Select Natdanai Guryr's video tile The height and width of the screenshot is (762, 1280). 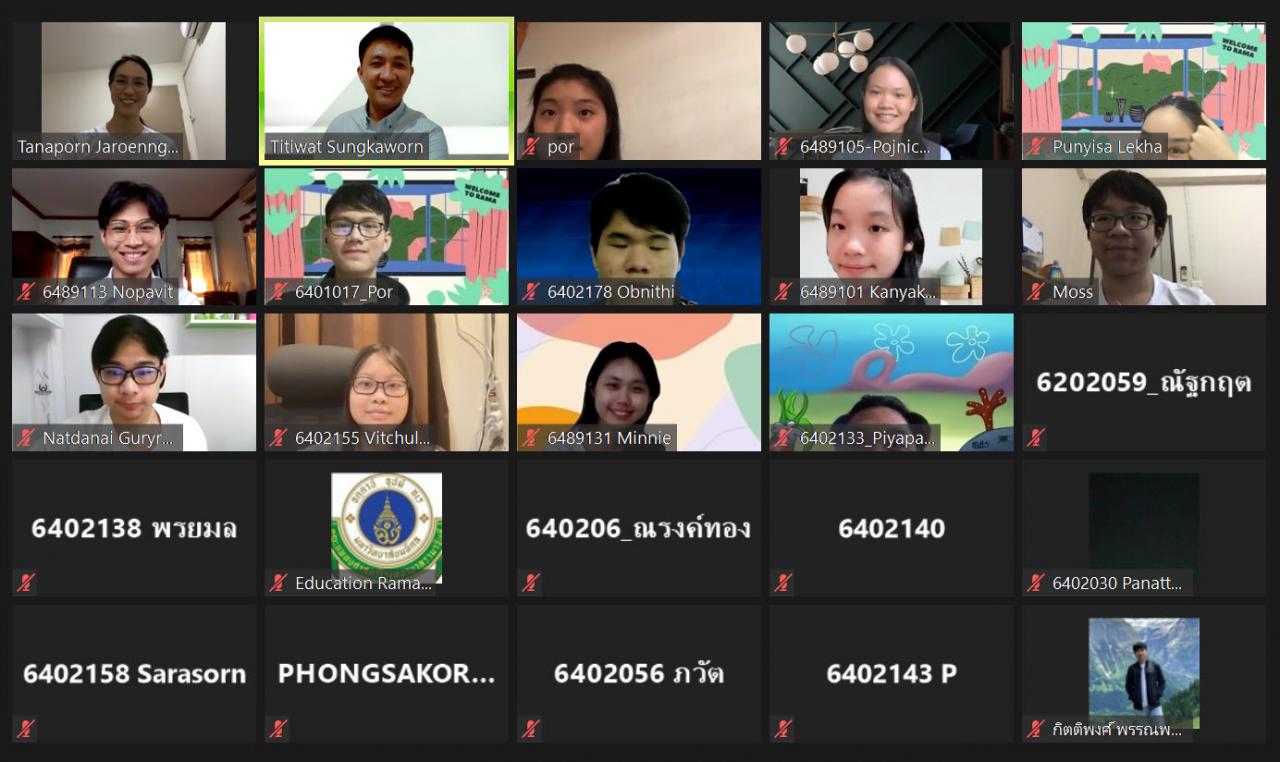133,382
